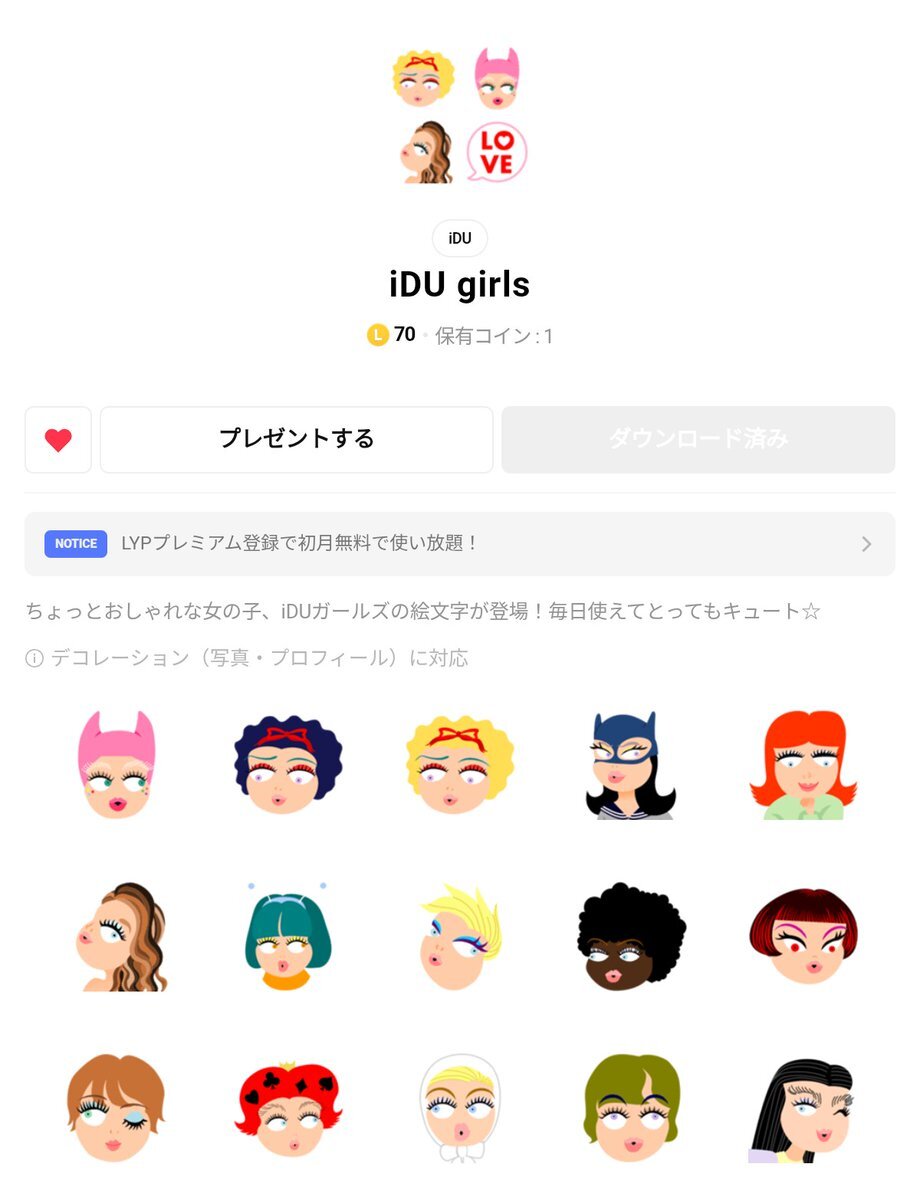This screenshot has width=920, height=1200.
Task: Preview the teal bob hair girl emoji
Action: click(x=288, y=937)
